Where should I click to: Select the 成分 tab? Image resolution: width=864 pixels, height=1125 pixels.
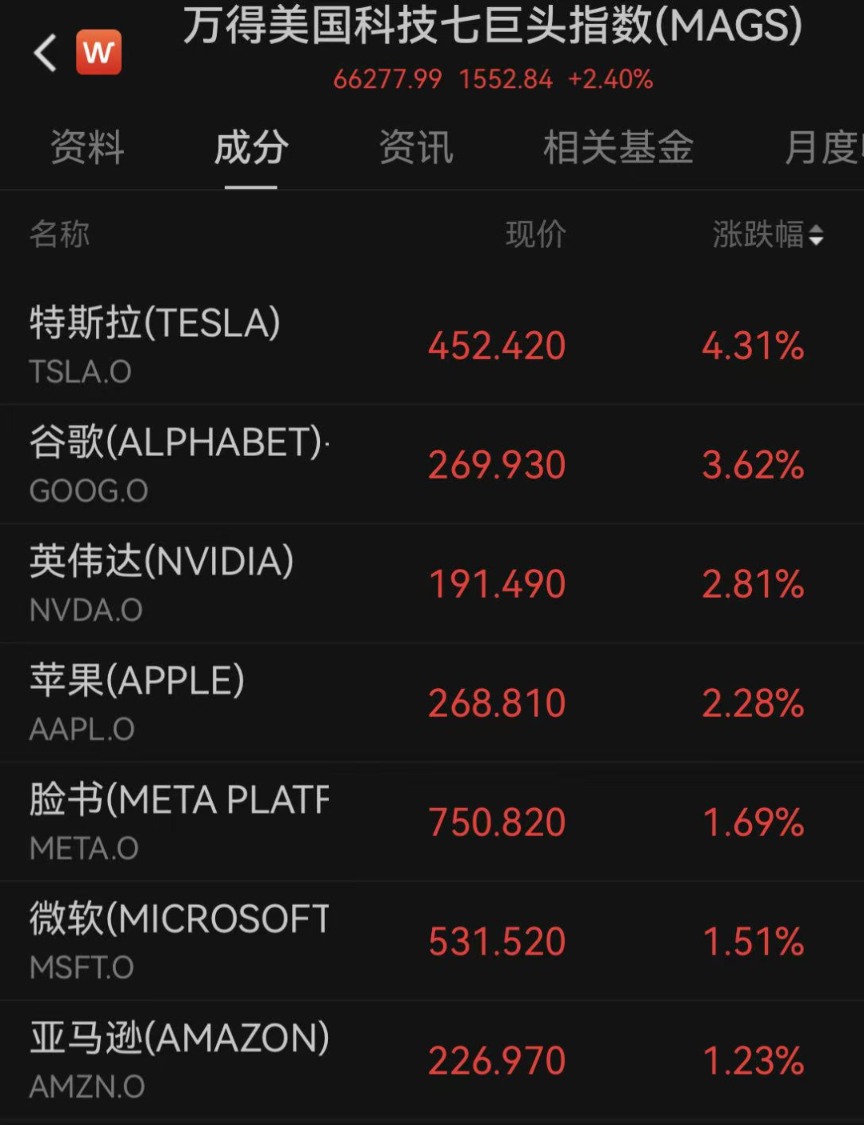(251, 148)
